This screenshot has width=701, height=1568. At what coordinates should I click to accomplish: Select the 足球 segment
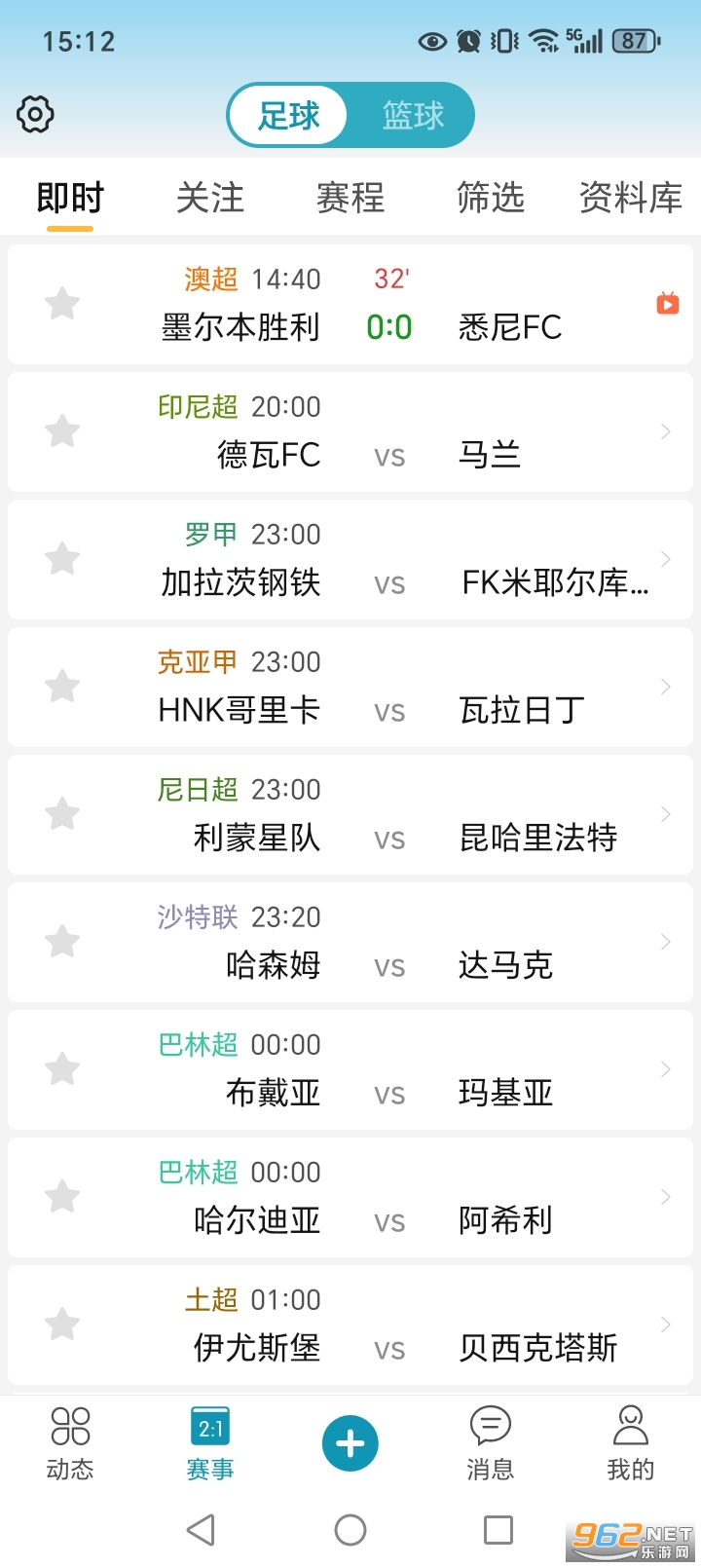click(289, 116)
